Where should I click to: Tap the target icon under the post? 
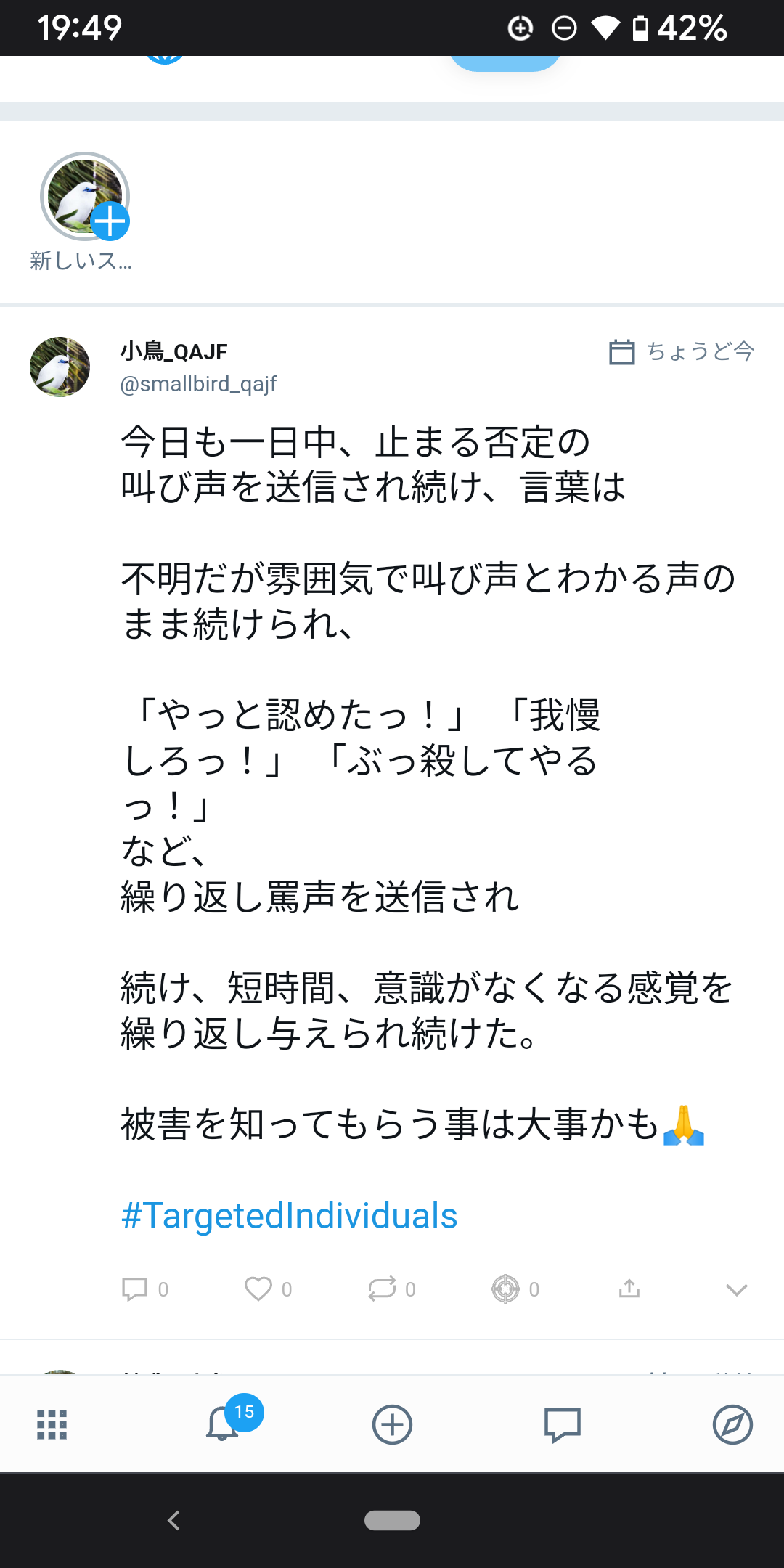pyautogui.click(x=505, y=1289)
